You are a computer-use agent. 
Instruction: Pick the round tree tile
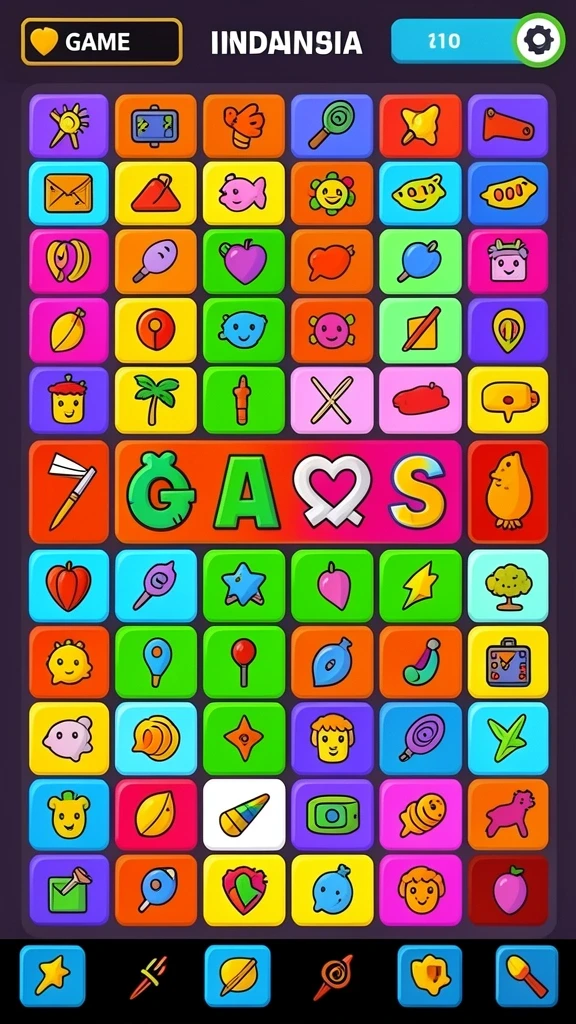coord(508,585)
